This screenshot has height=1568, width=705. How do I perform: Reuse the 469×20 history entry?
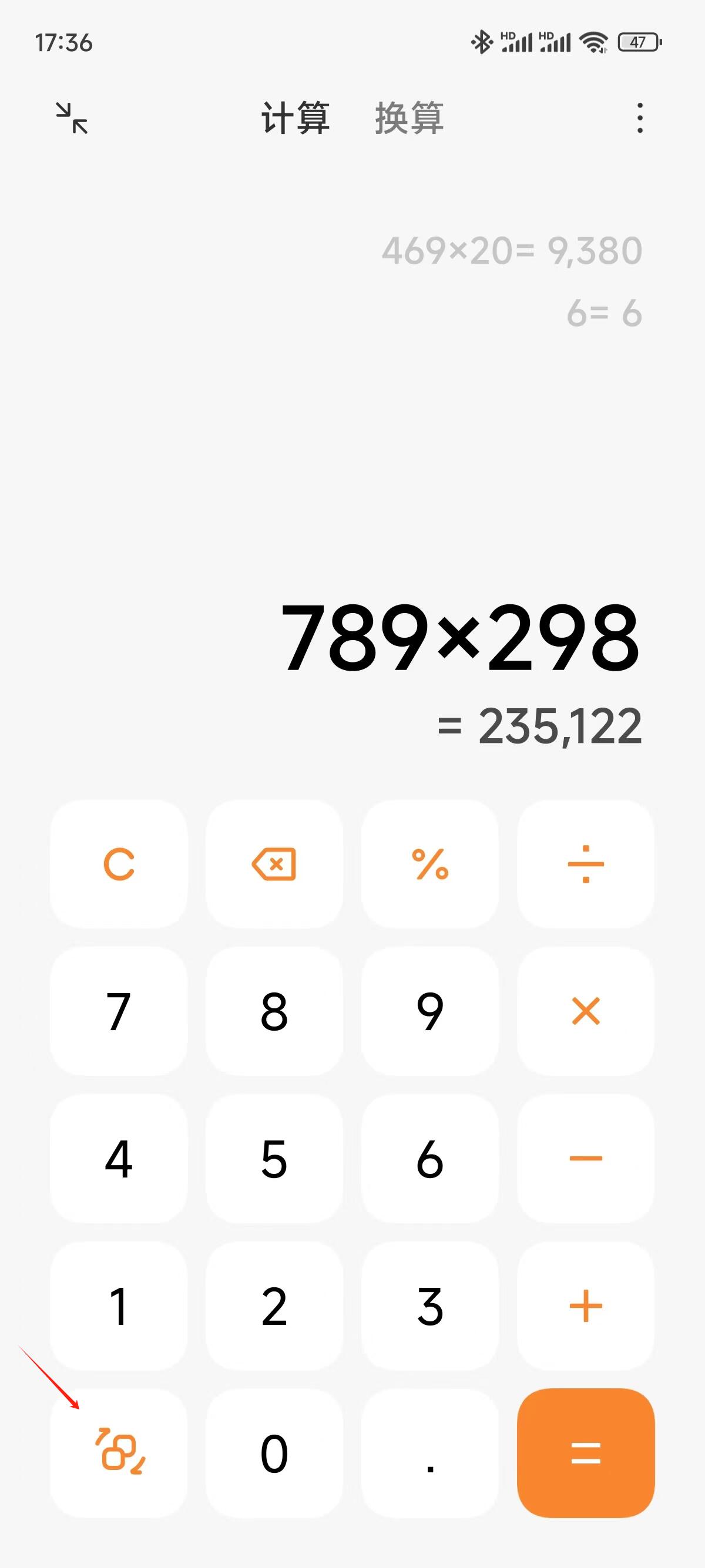(x=511, y=251)
